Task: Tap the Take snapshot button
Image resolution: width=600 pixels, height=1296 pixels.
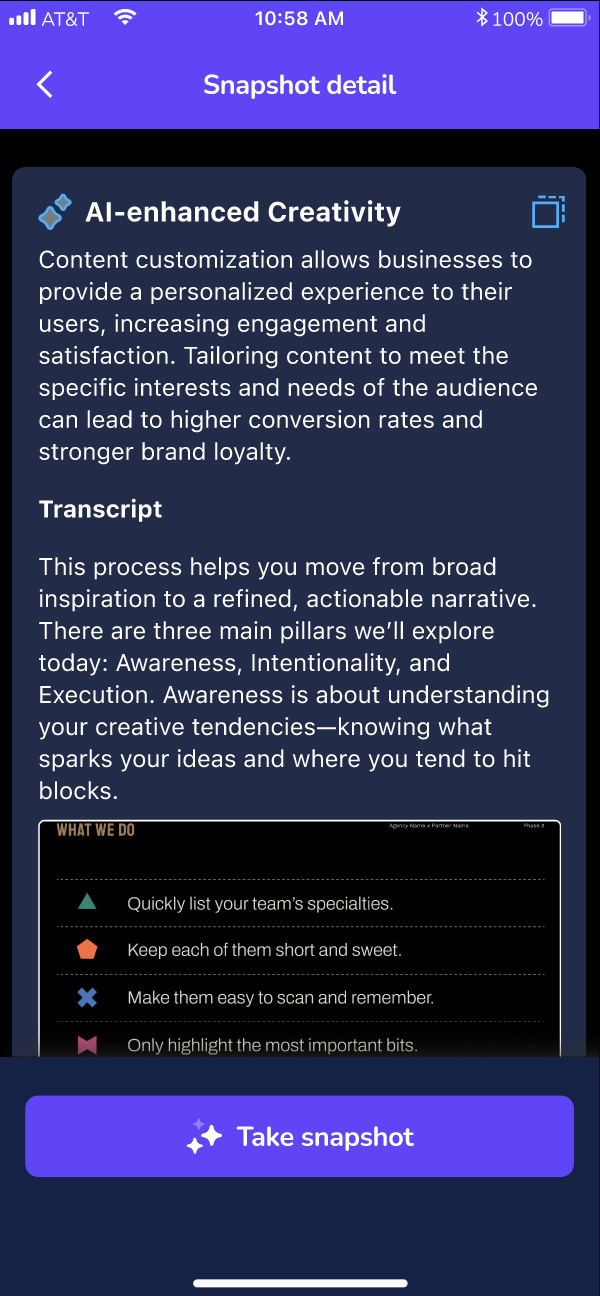Action: point(299,1136)
